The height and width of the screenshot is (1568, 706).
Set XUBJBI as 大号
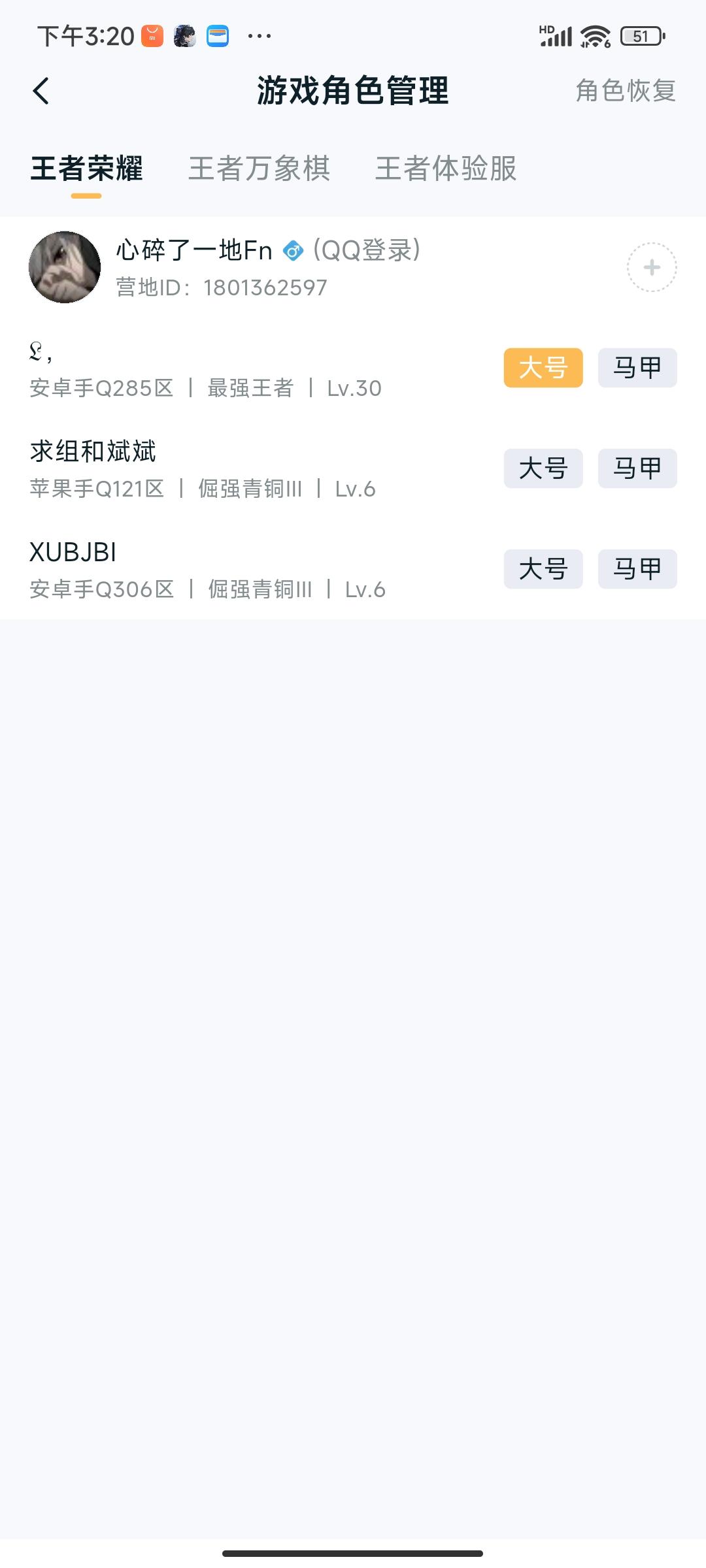coord(543,568)
